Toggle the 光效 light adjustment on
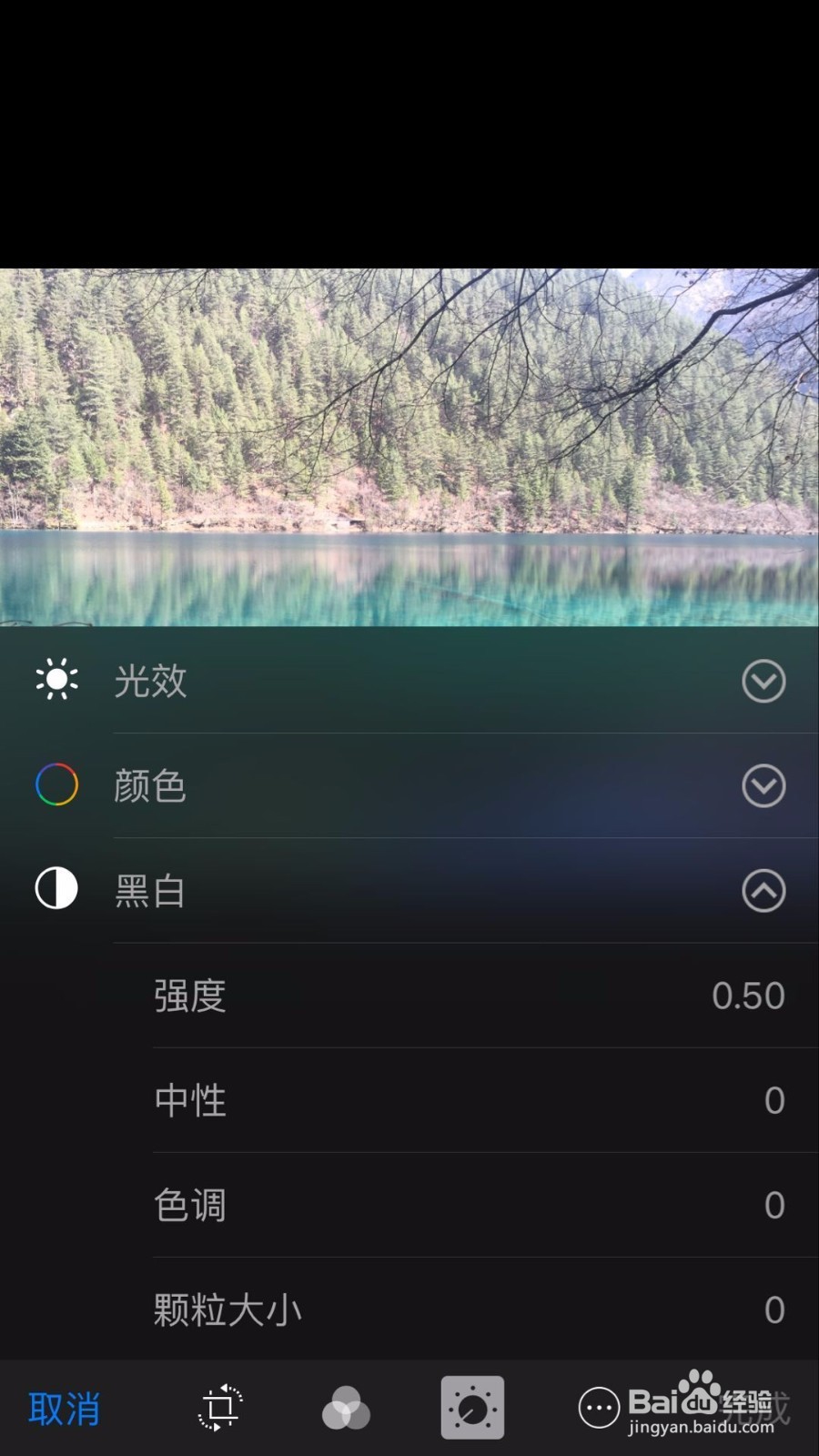This screenshot has height=1456, width=819. (x=56, y=681)
